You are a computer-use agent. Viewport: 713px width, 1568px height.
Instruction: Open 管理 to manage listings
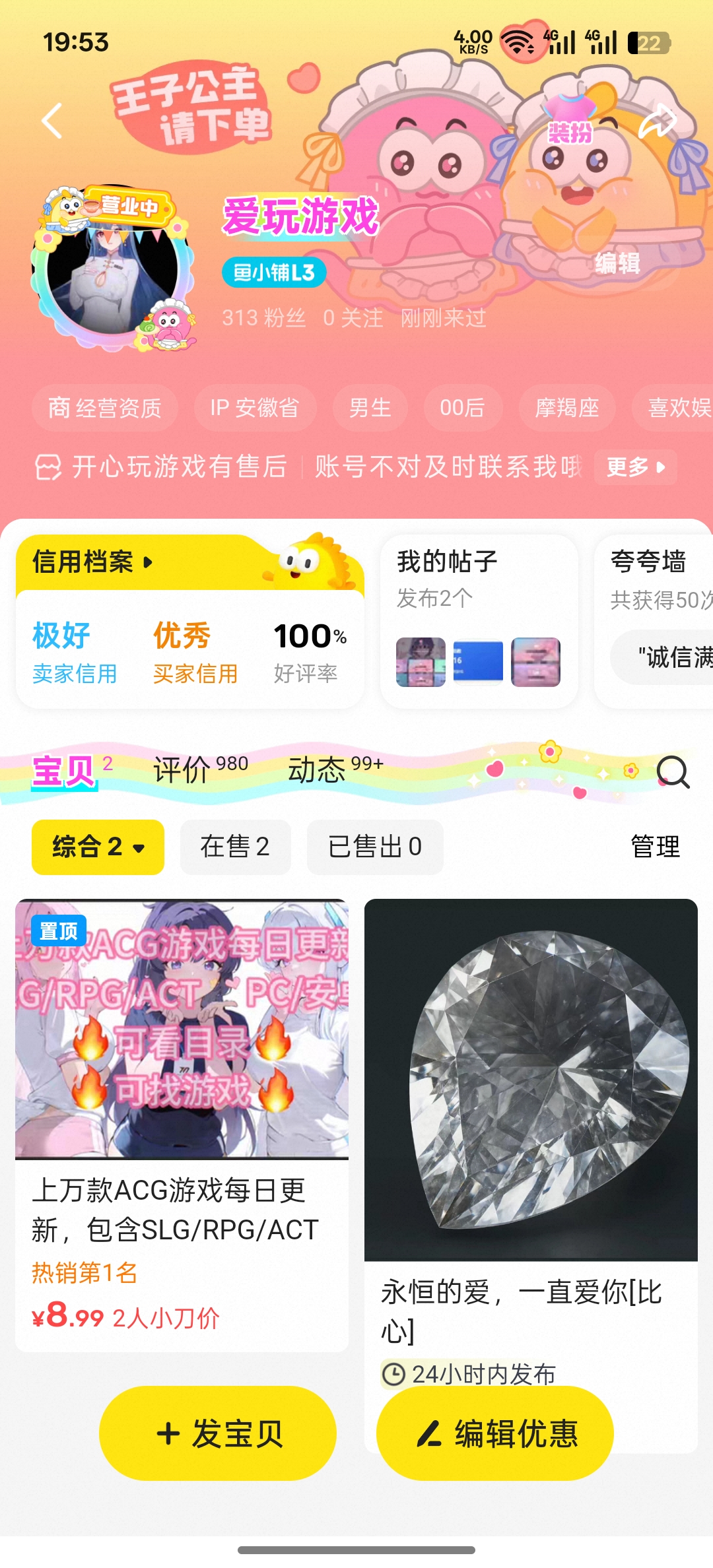(x=655, y=847)
